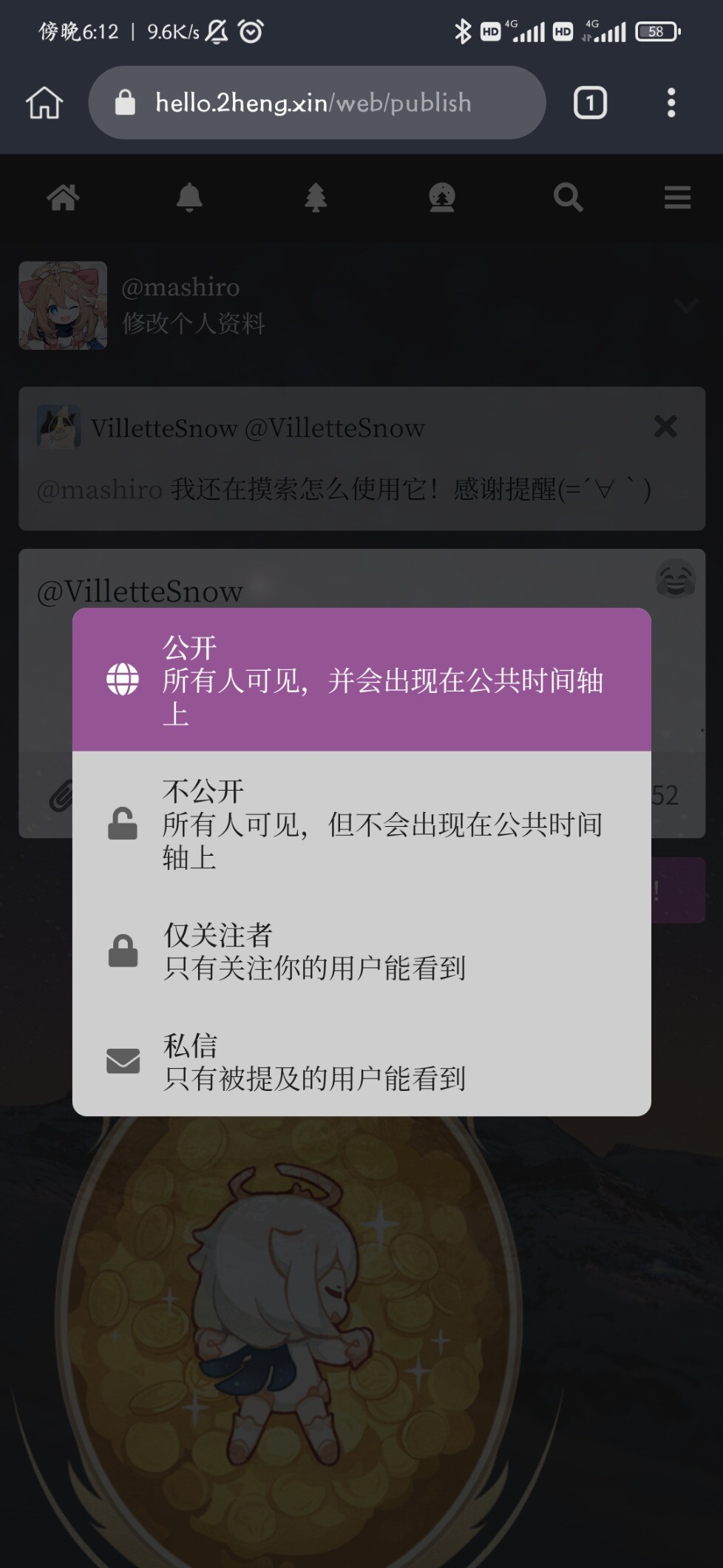Screen dimensions: 723x1568
Task: Open the hamburger menu
Action: [x=677, y=197]
